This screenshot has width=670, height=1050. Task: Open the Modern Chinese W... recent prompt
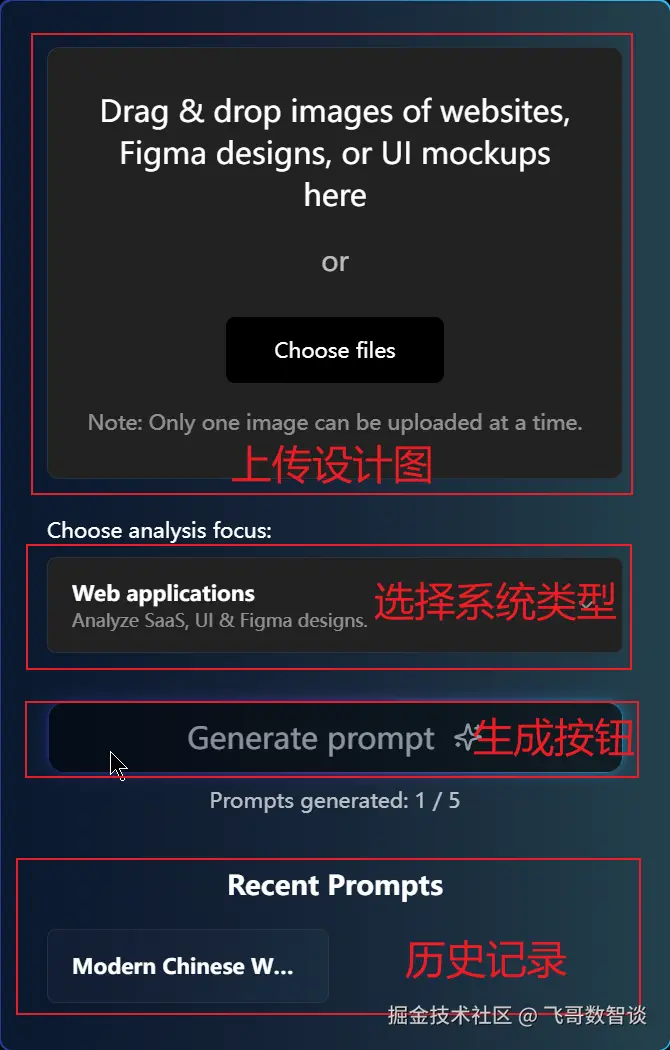[x=187, y=966]
